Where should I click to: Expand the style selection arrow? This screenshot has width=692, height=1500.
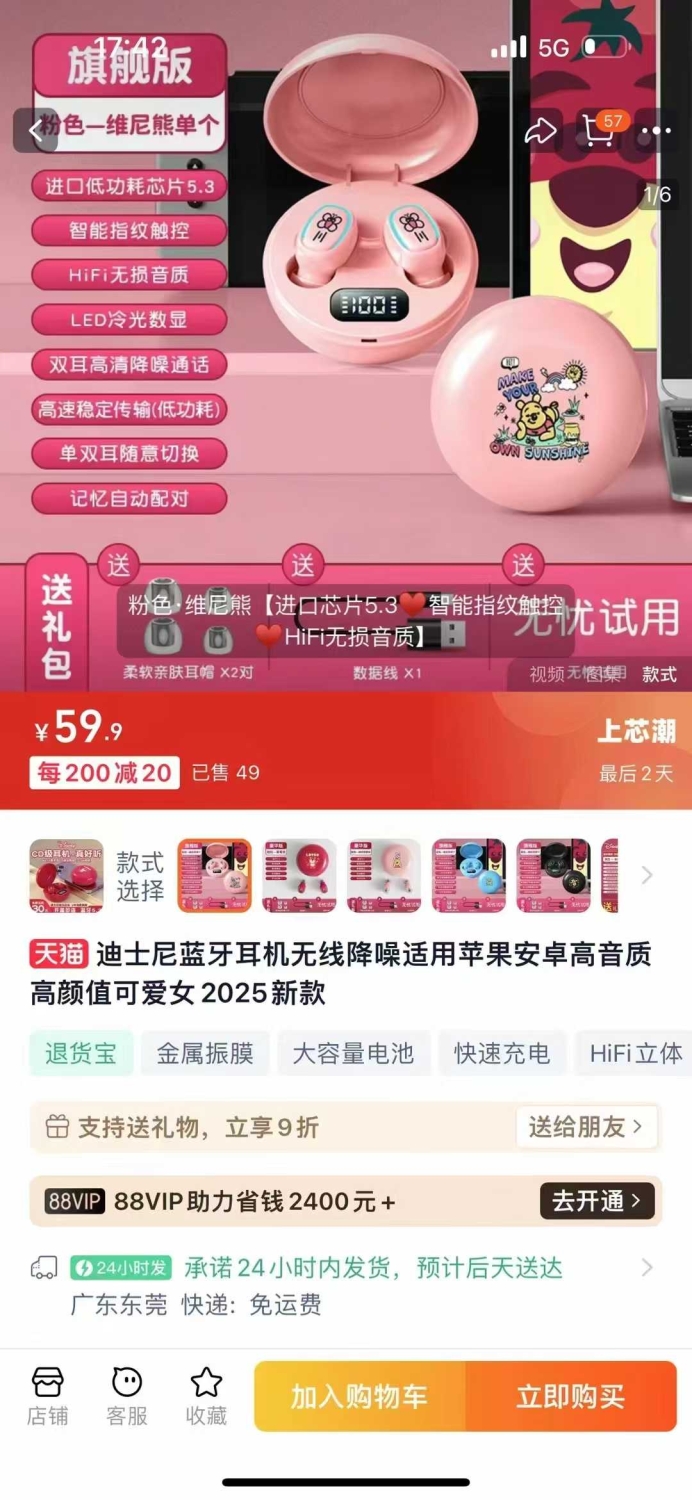point(647,876)
